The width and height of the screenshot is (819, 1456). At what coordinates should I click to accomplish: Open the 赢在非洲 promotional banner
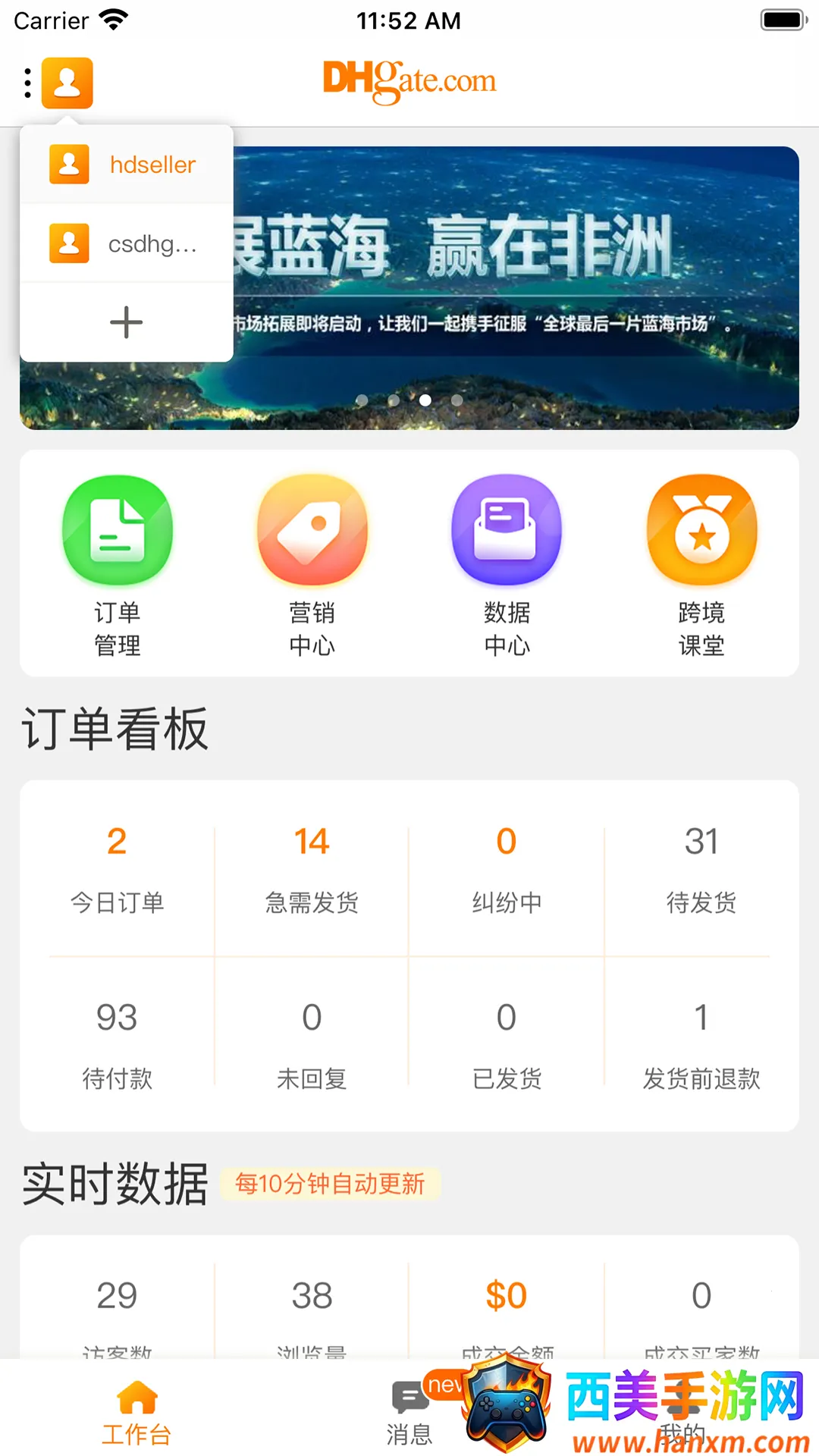click(516, 288)
